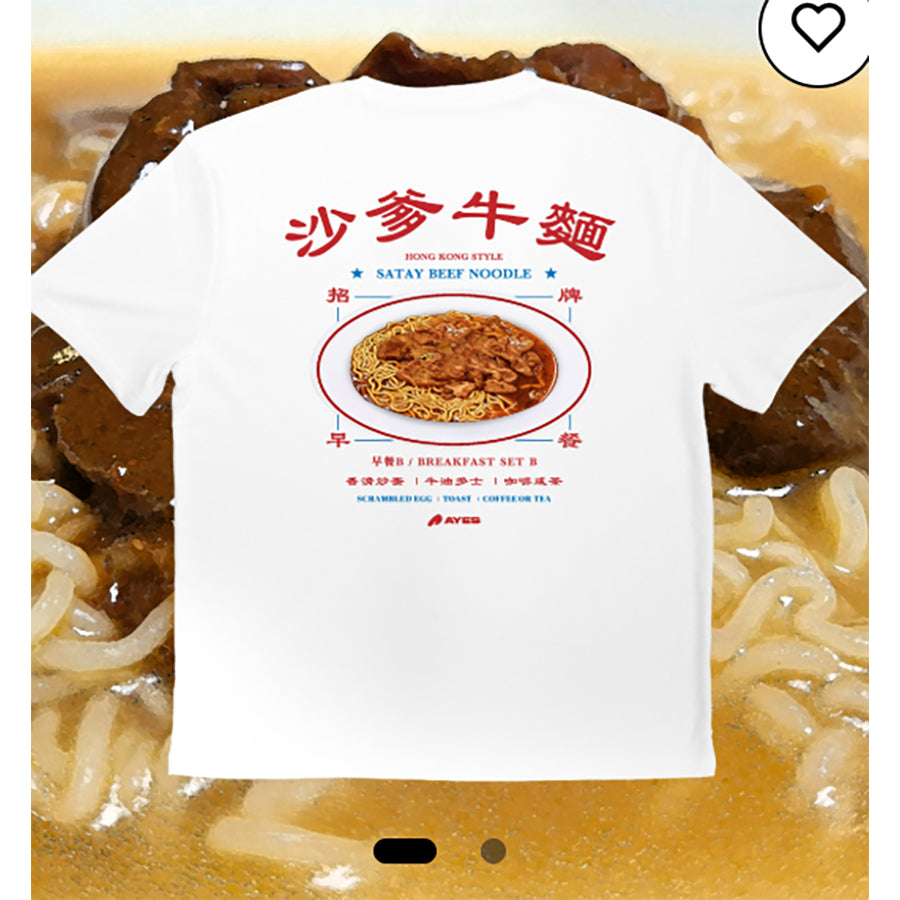This screenshot has height=900, width=900.
Task: Add this t-shirt to favorites with the heart
Action: [x=817, y=28]
